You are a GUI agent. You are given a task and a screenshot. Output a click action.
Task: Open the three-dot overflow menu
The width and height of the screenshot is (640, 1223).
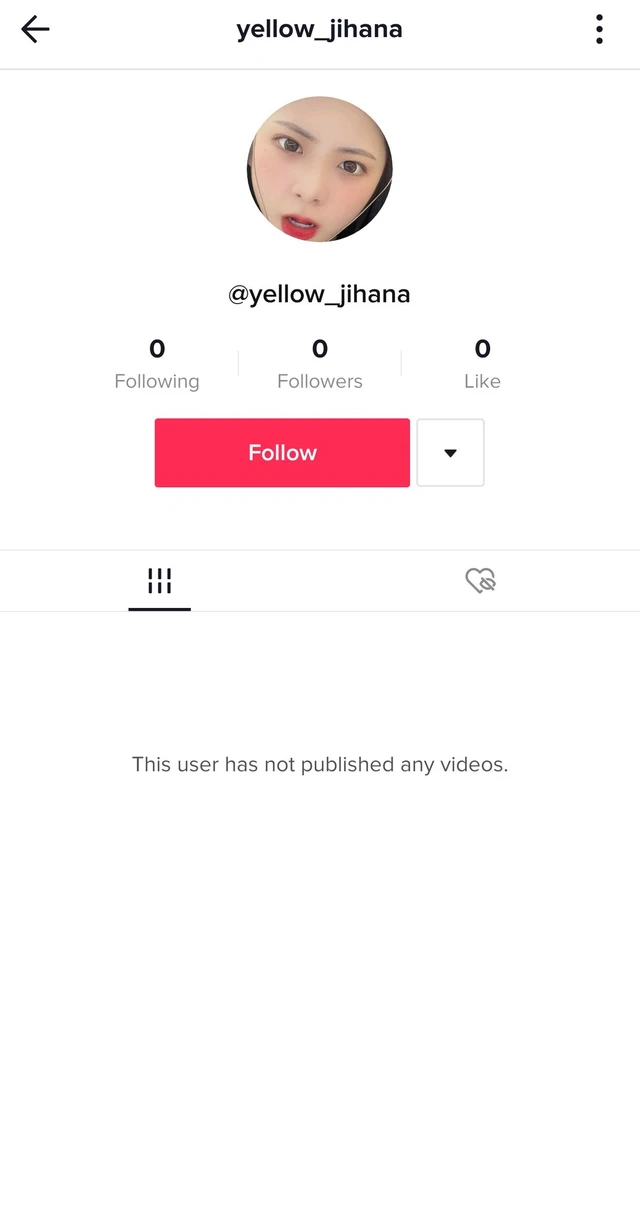coord(599,30)
